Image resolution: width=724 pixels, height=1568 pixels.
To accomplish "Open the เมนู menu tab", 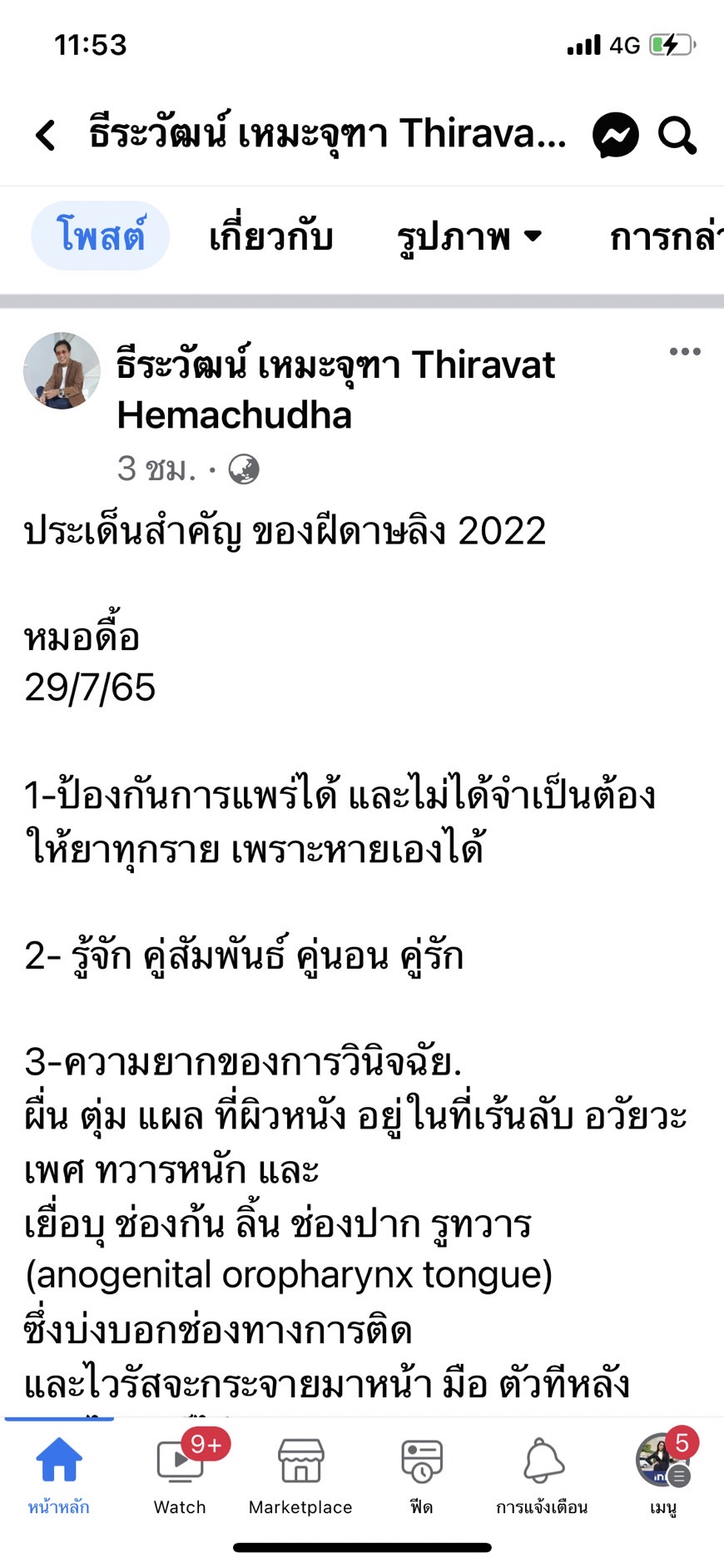I will tap(663, 1475).
